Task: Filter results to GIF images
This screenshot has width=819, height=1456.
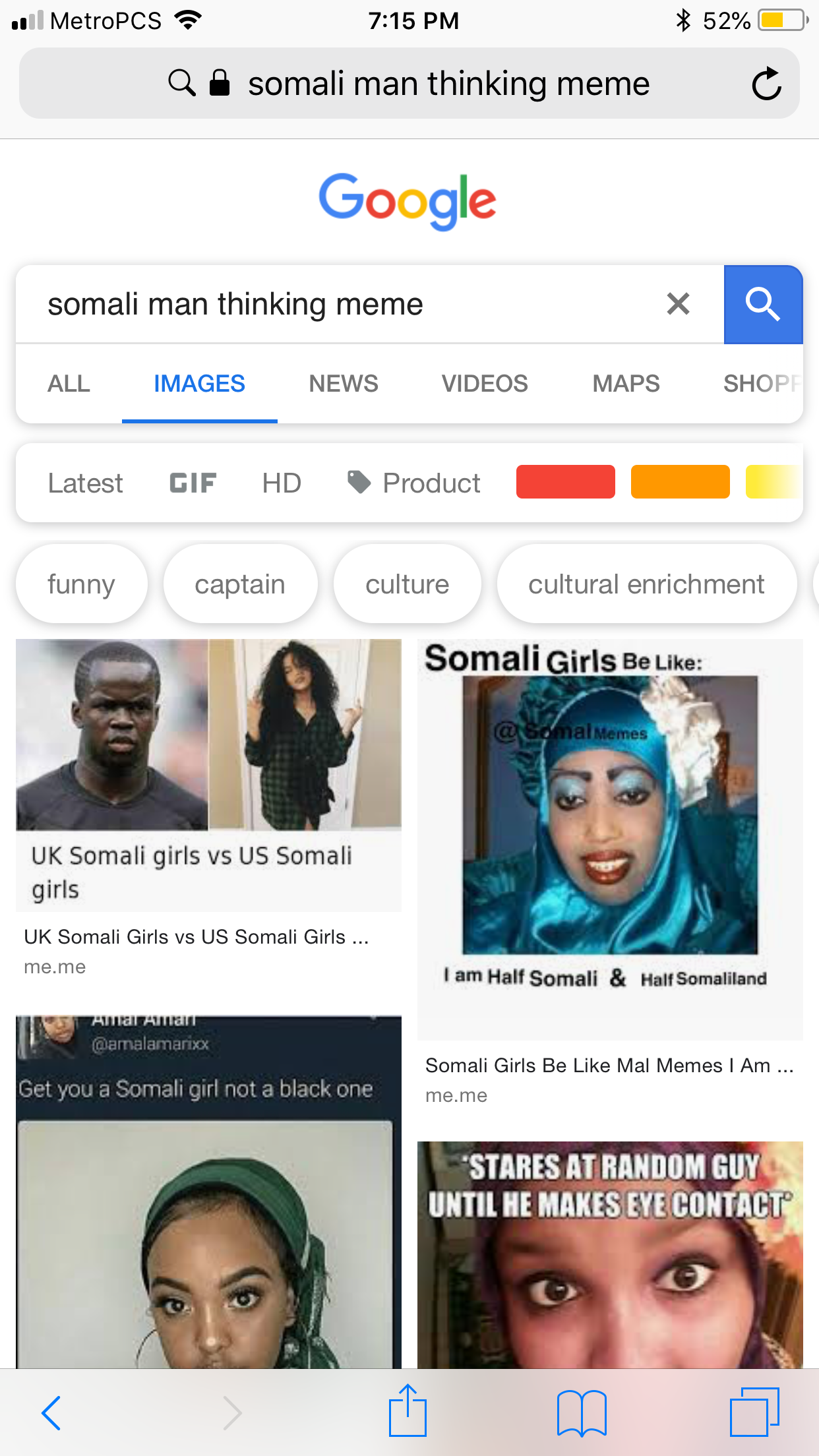Action: point(193,483)
